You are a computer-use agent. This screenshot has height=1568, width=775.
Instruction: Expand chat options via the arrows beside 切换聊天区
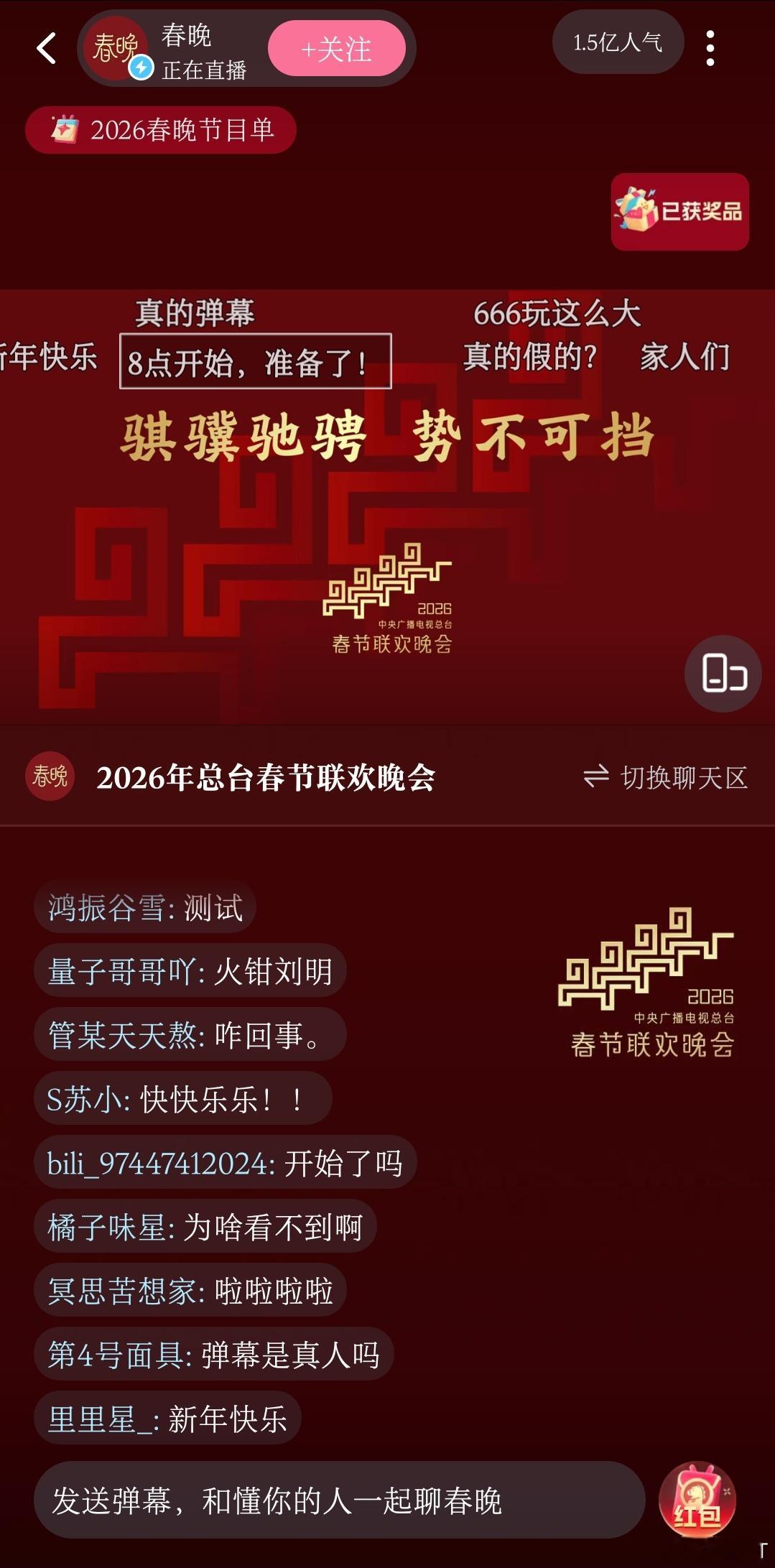tap(598, 776)
